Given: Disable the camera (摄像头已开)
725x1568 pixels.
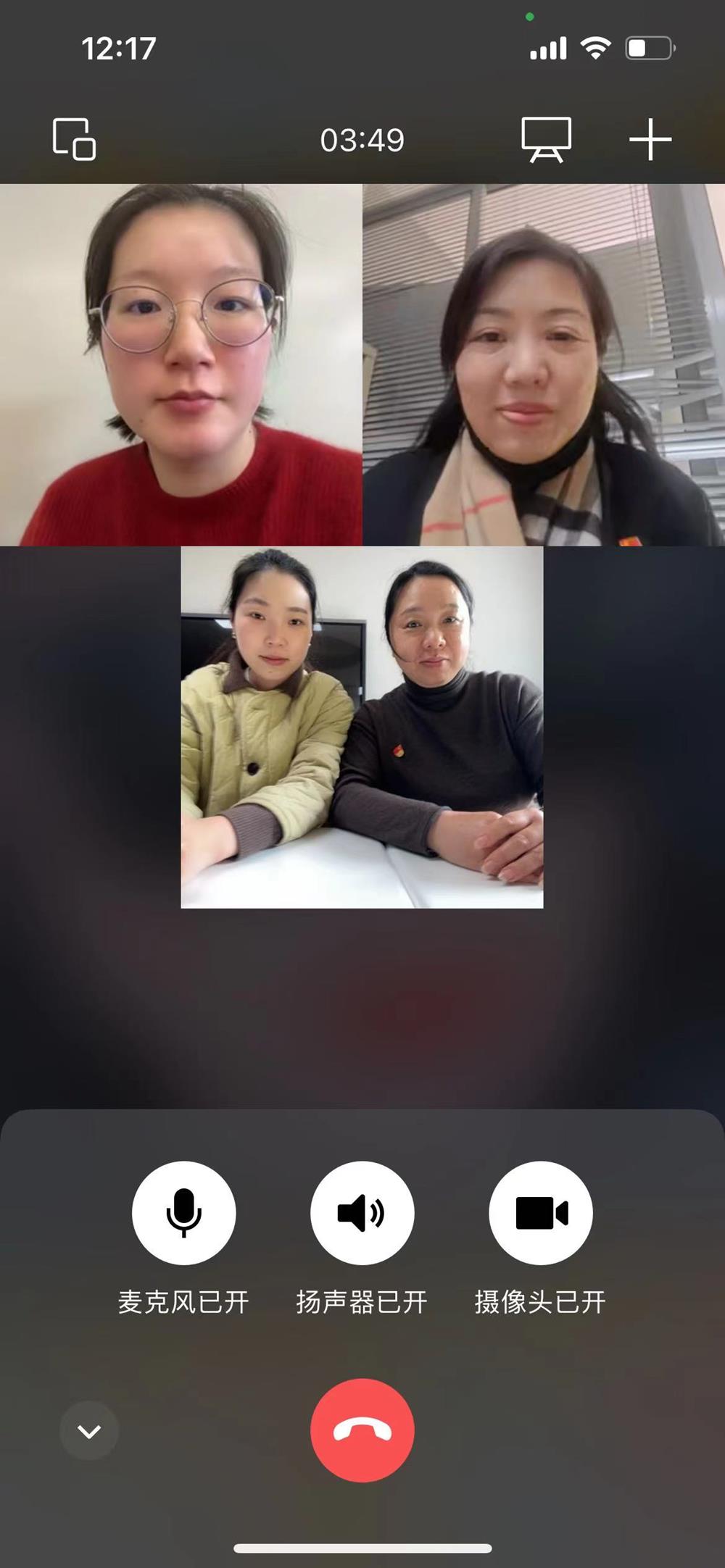Looking at the screenshot, I should tap(541, 1213).
